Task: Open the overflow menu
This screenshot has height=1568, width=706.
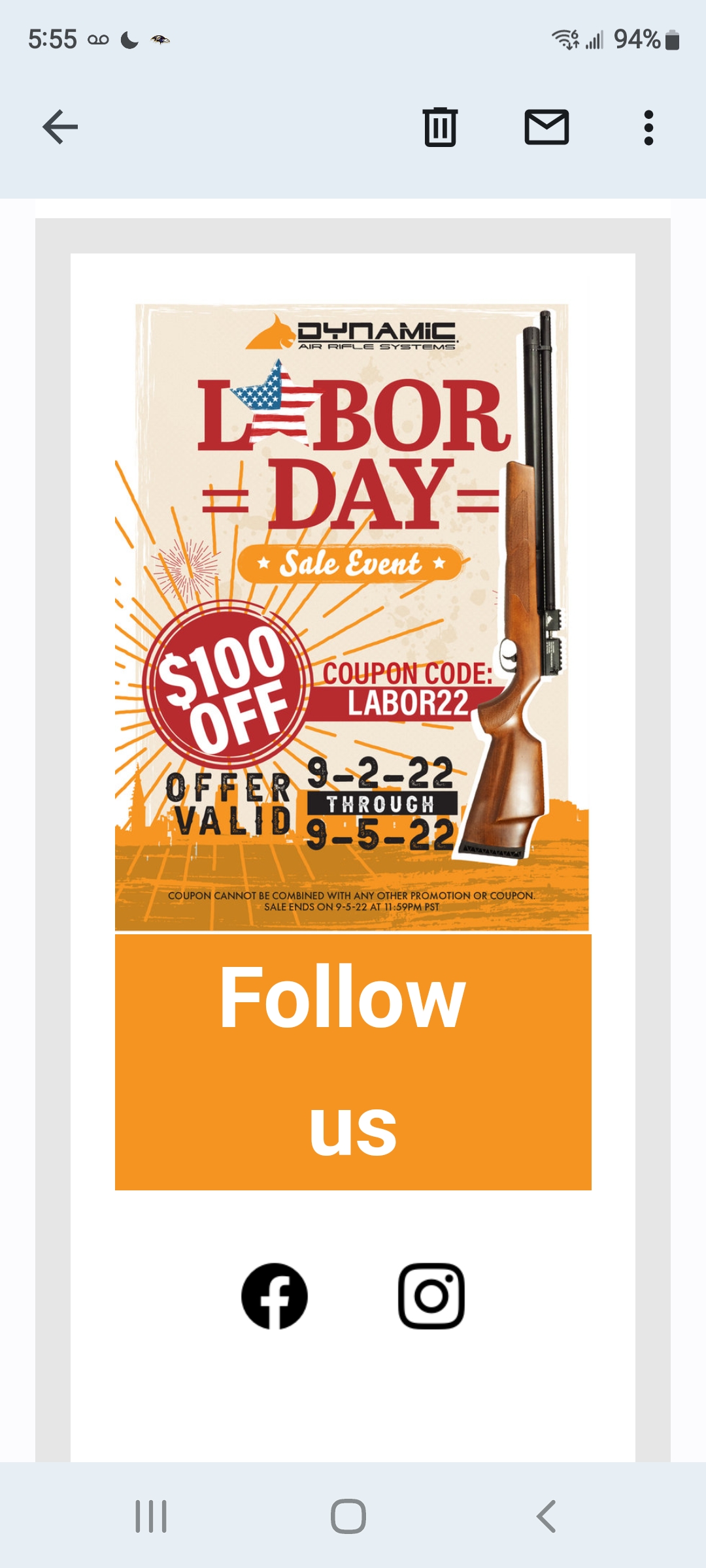Action: coord(648,127)
